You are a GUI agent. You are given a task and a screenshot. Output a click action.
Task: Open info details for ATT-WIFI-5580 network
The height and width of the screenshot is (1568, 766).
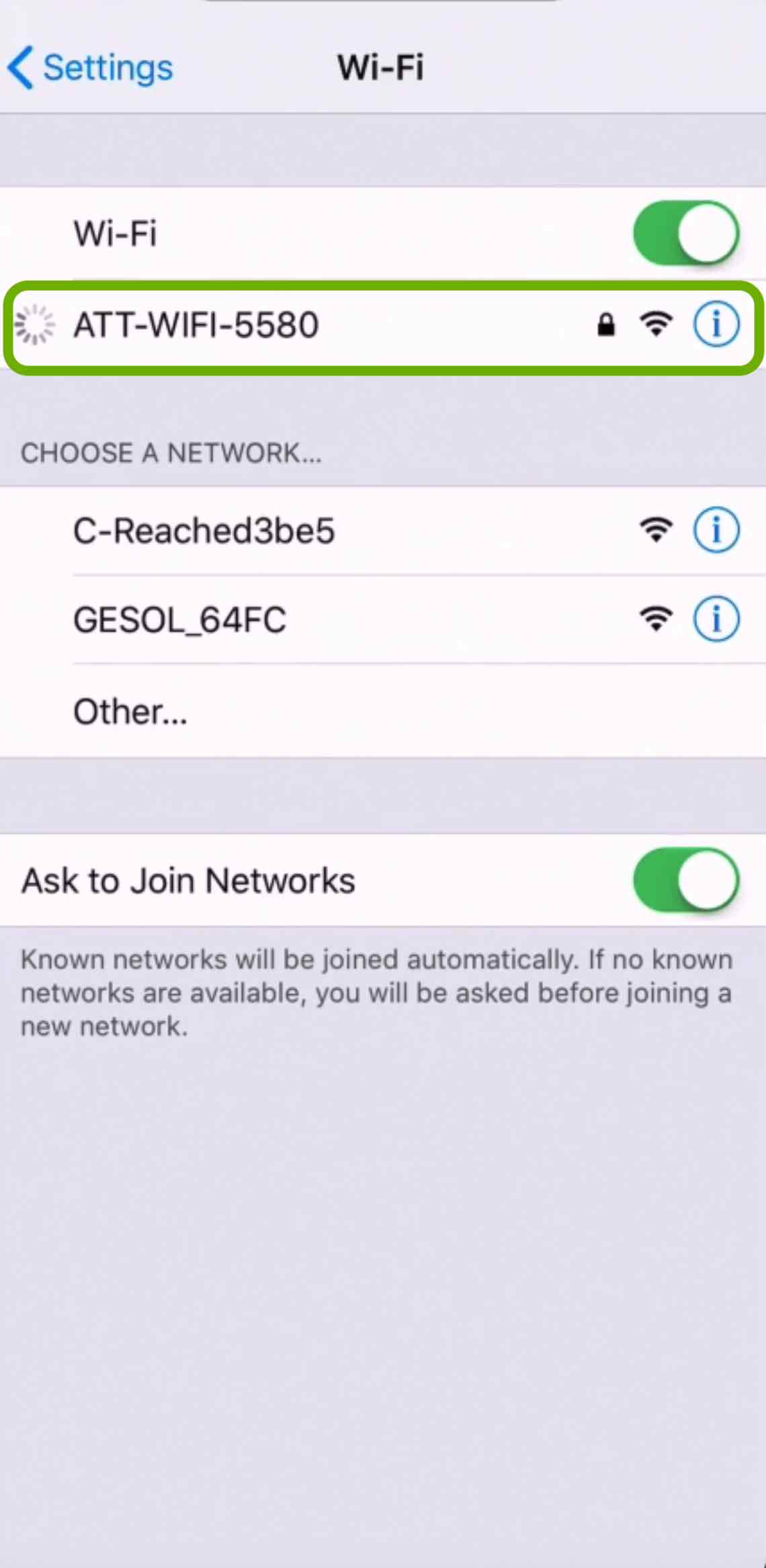716,324
